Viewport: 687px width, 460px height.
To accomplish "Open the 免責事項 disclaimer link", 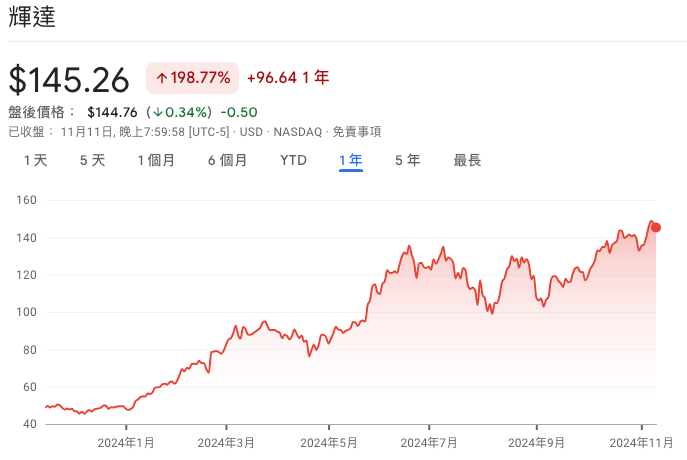I will coord(356,132).
